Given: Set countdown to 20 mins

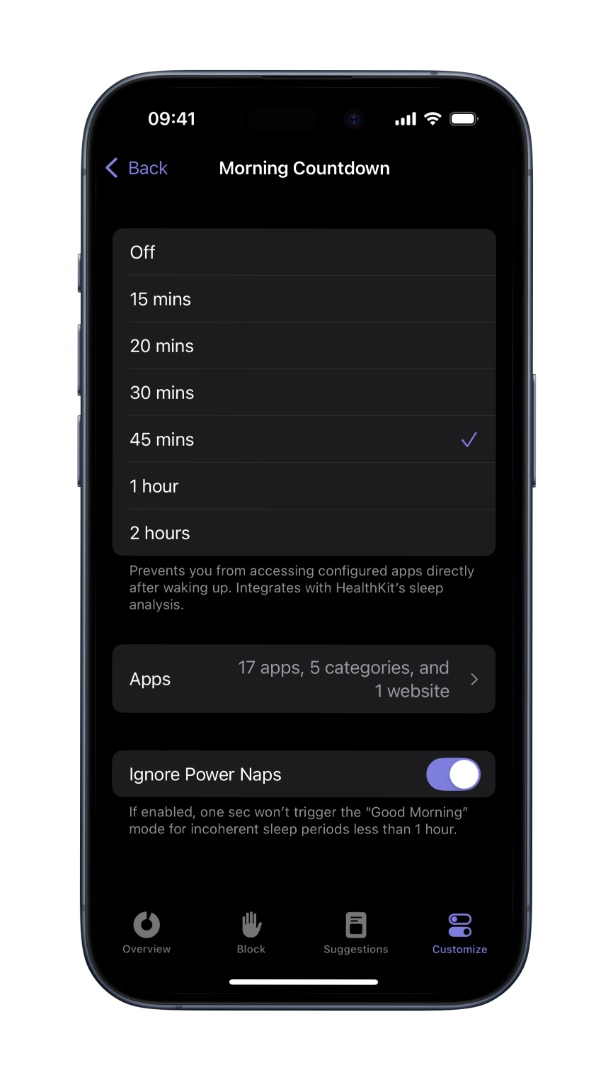Looking at the screenshot, I should [303, 346].
